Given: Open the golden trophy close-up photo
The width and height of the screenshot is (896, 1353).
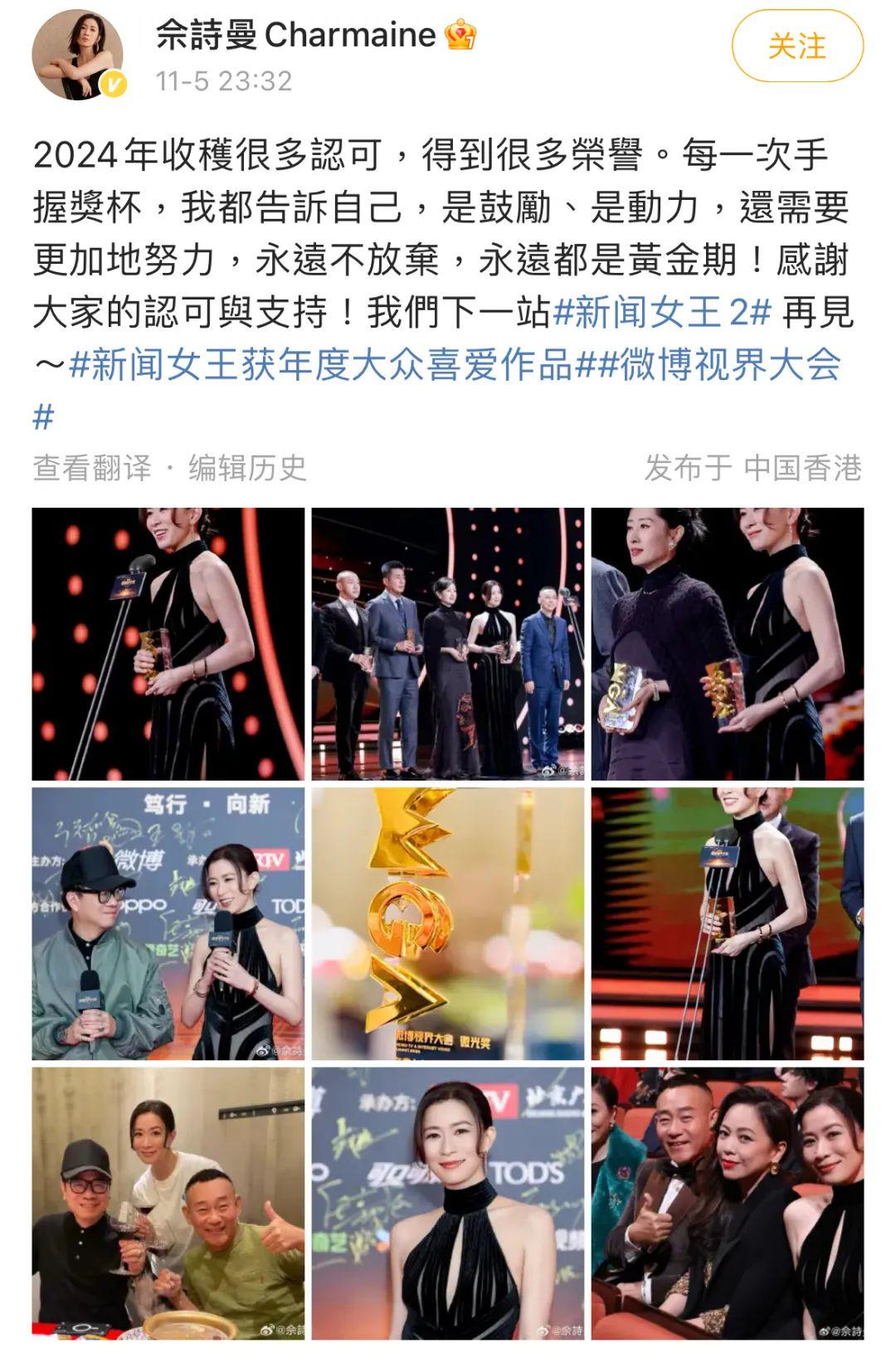Looking at the screenshot, I should coord(448,923).
